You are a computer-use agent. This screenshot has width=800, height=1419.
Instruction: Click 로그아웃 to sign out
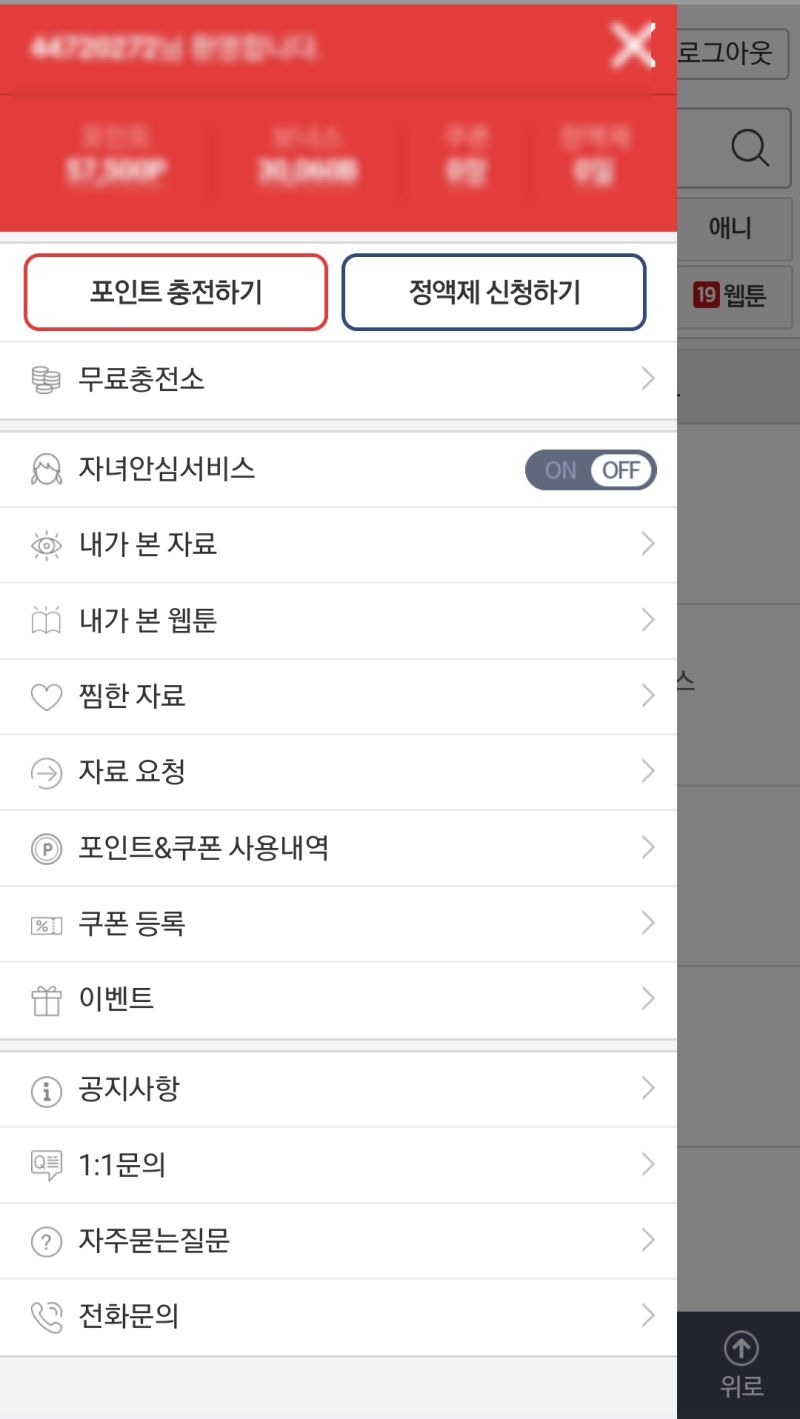739,54
